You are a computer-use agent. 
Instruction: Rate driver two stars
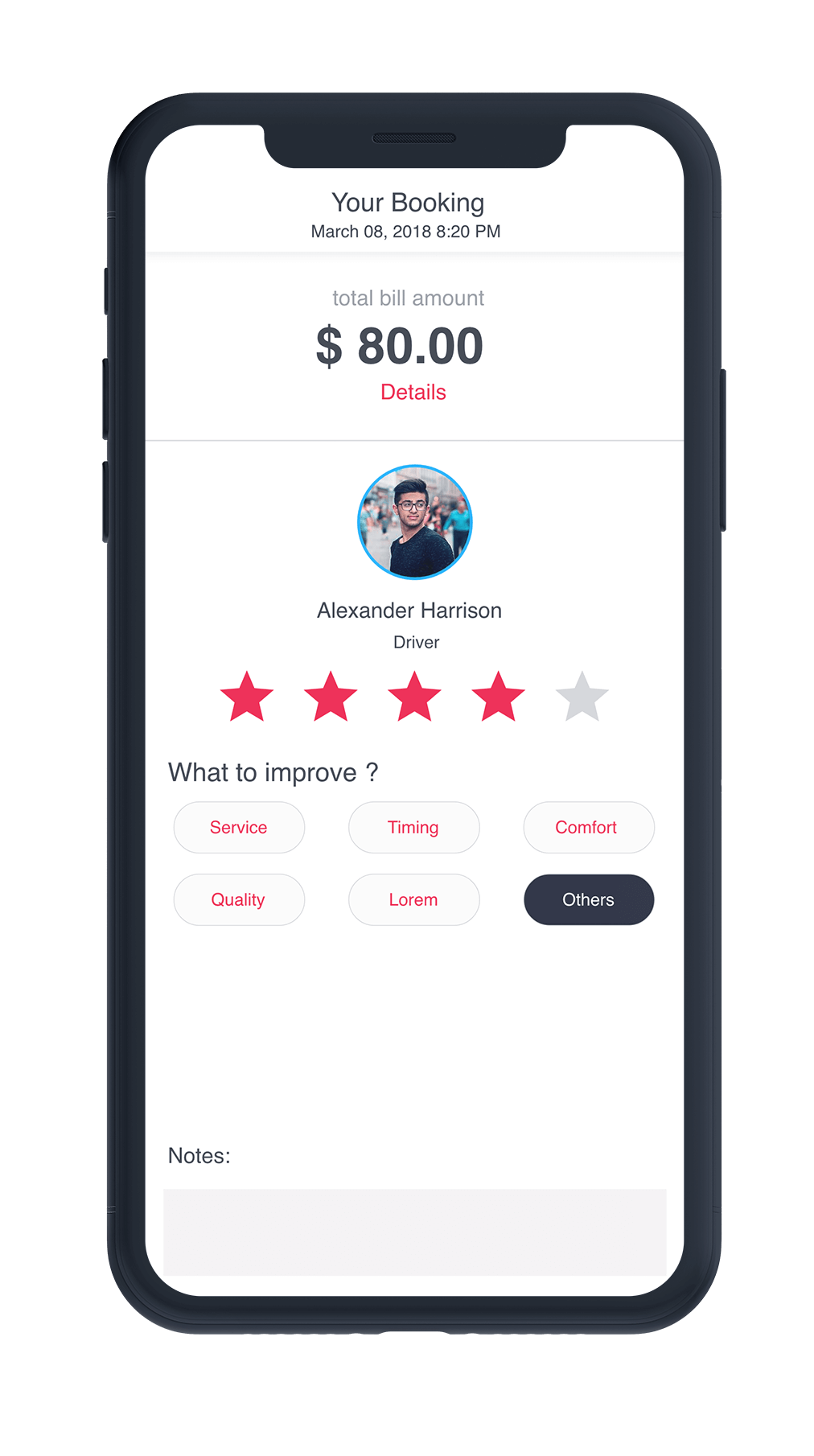pos(331,697)
